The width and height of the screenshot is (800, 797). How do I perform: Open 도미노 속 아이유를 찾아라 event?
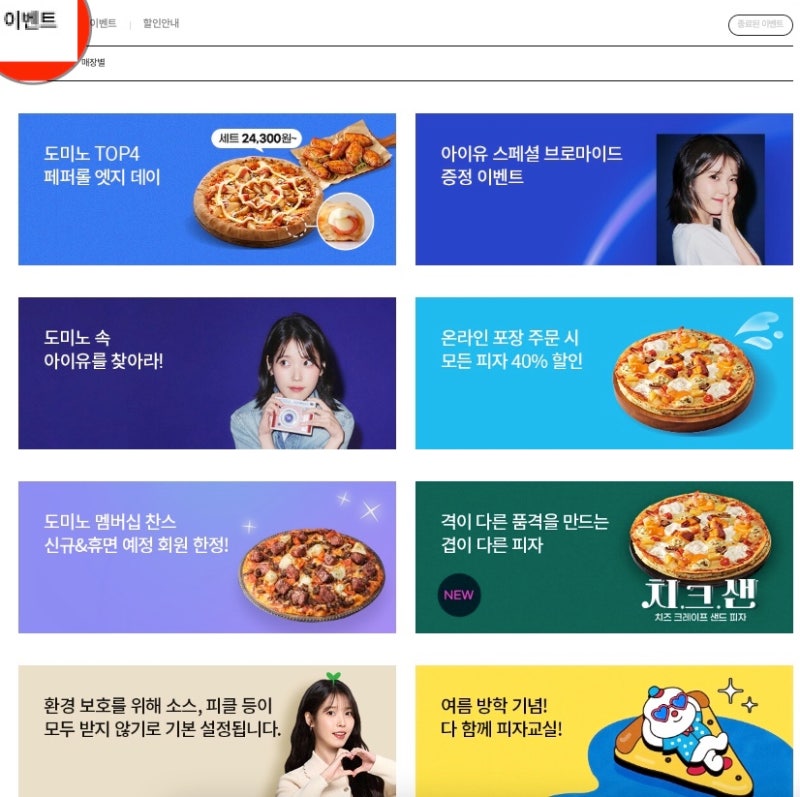(207, 373)
